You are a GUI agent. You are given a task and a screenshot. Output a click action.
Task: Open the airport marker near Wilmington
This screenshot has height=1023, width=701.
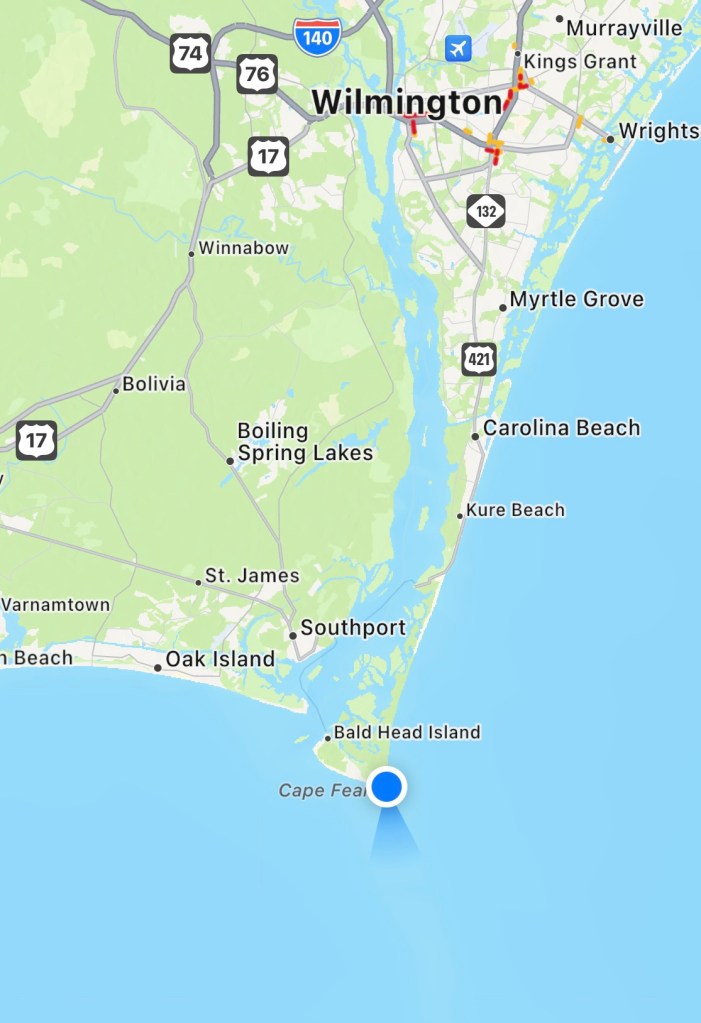458,47
